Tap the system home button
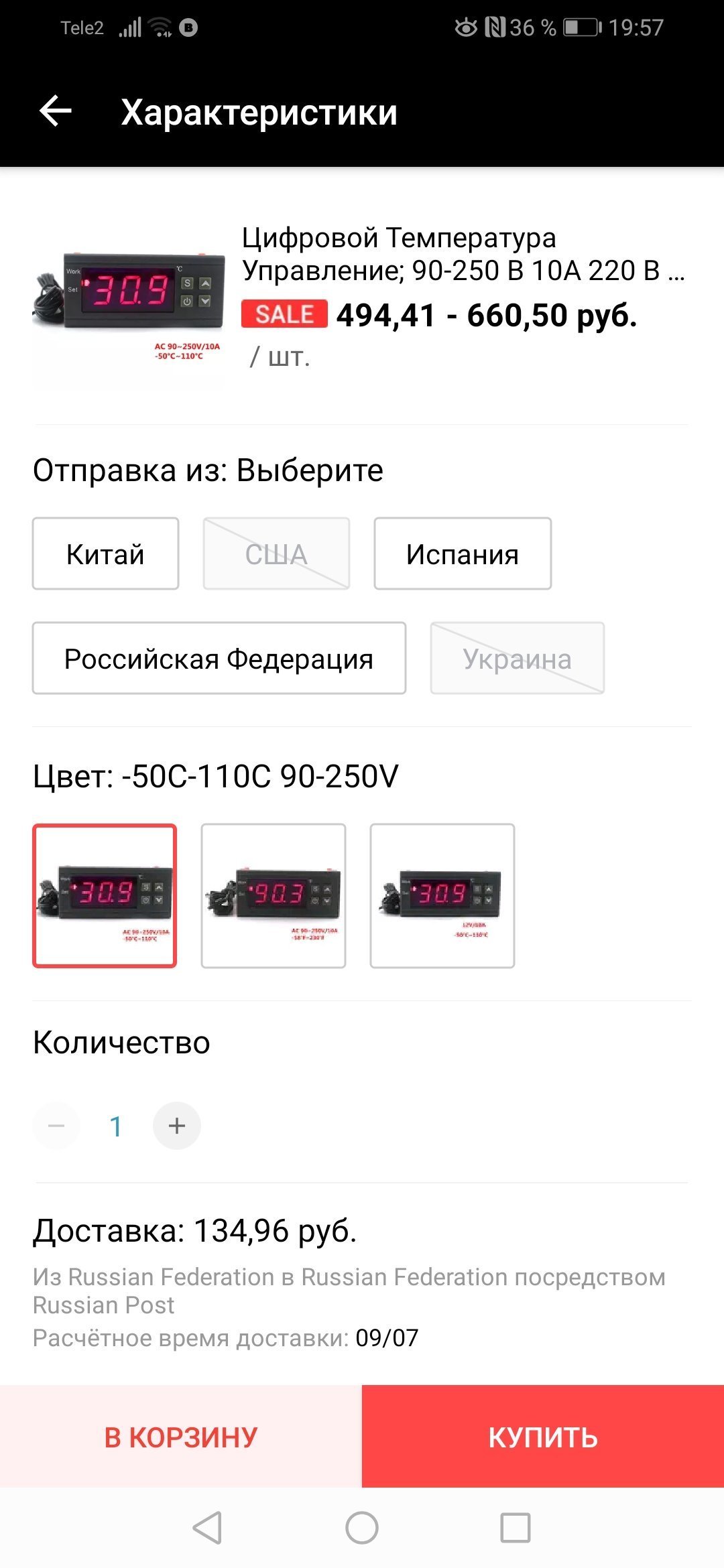This screenshot has width=724, height=1568. 362,1528
